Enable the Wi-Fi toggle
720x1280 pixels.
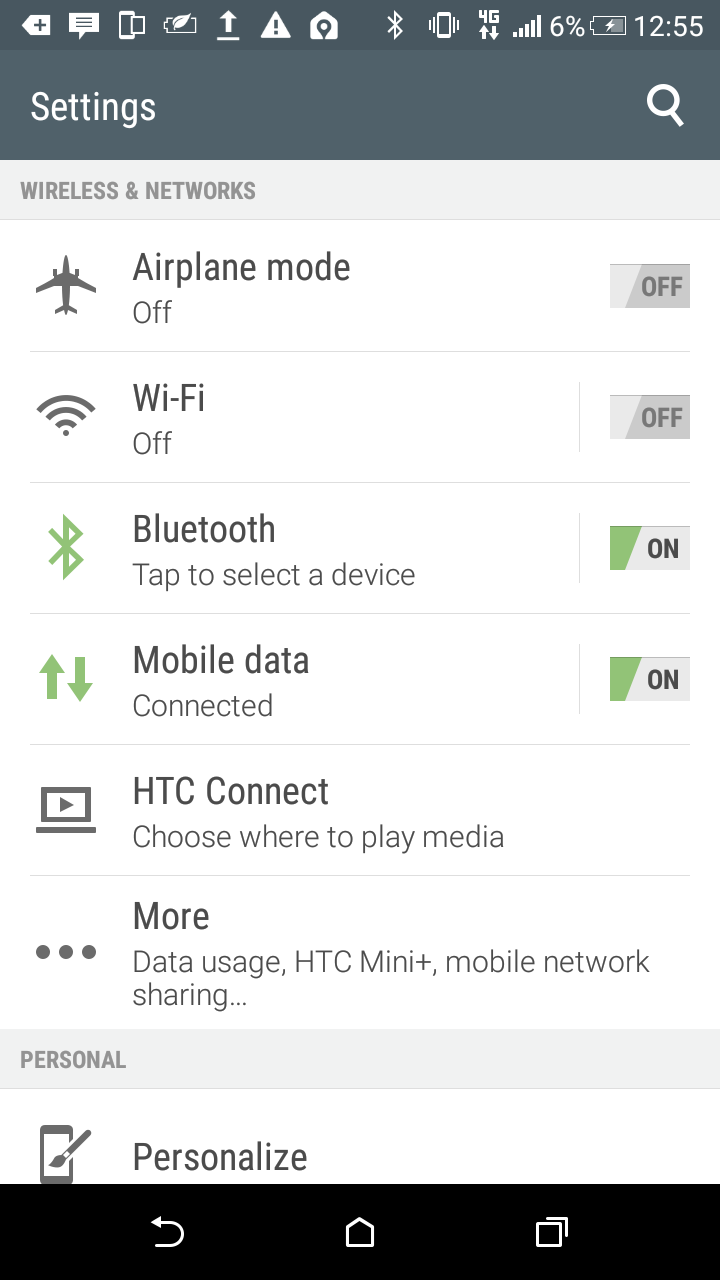649,418
